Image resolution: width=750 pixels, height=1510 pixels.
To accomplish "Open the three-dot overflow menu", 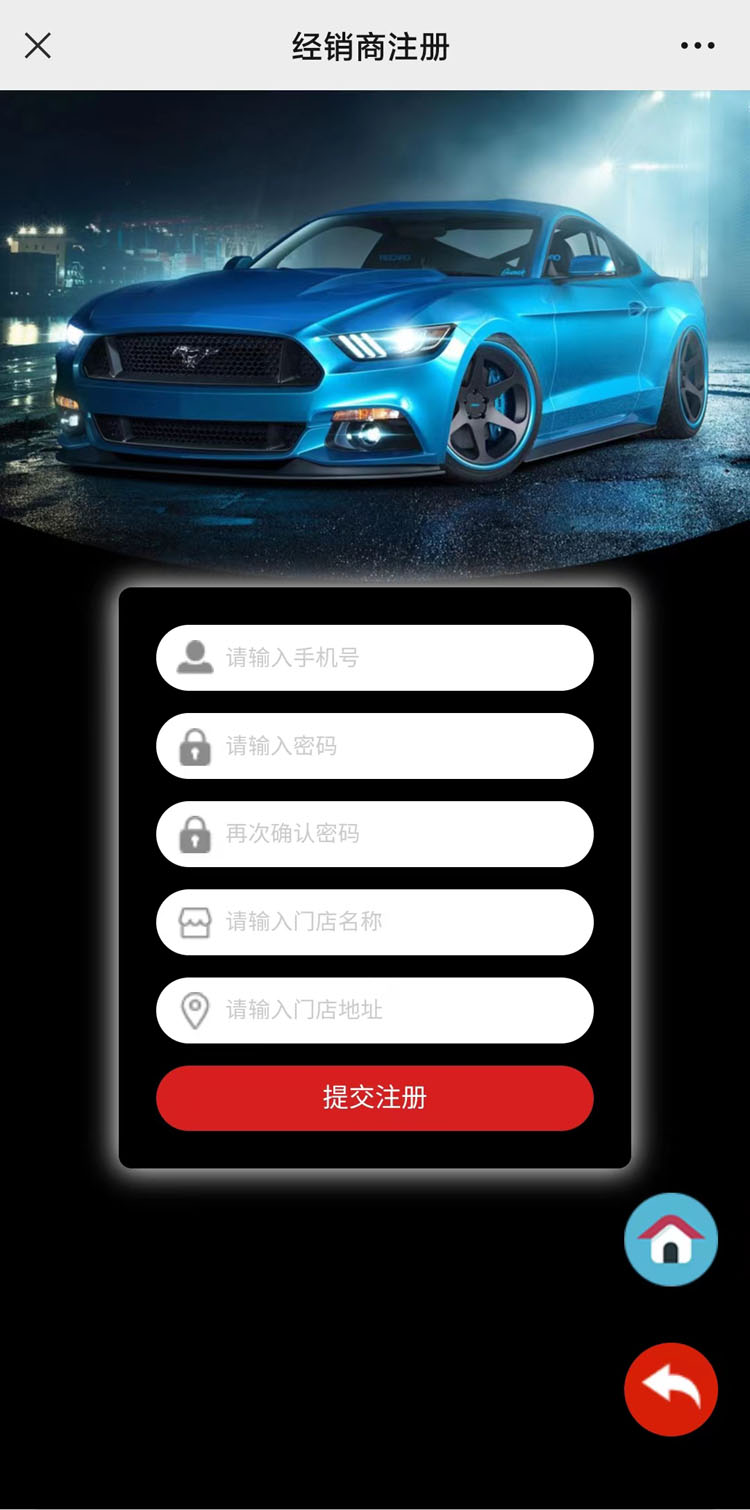I will coord(697,46).
